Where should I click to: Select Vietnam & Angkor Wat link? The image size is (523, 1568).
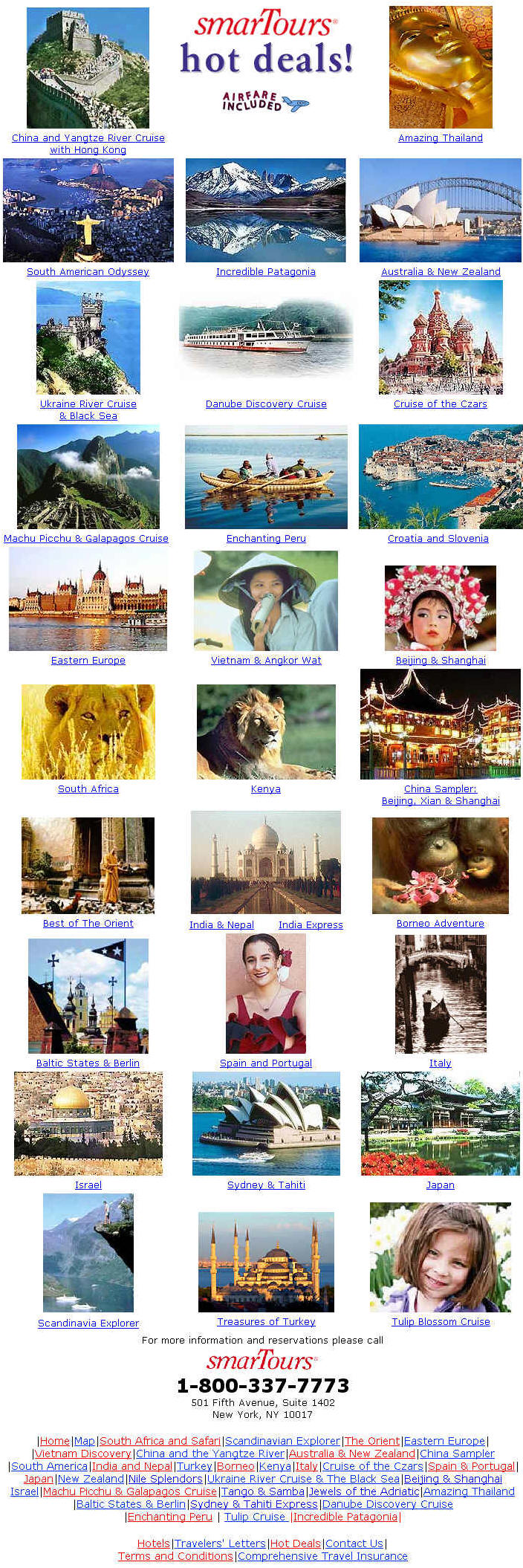click(x=265, y=661)
